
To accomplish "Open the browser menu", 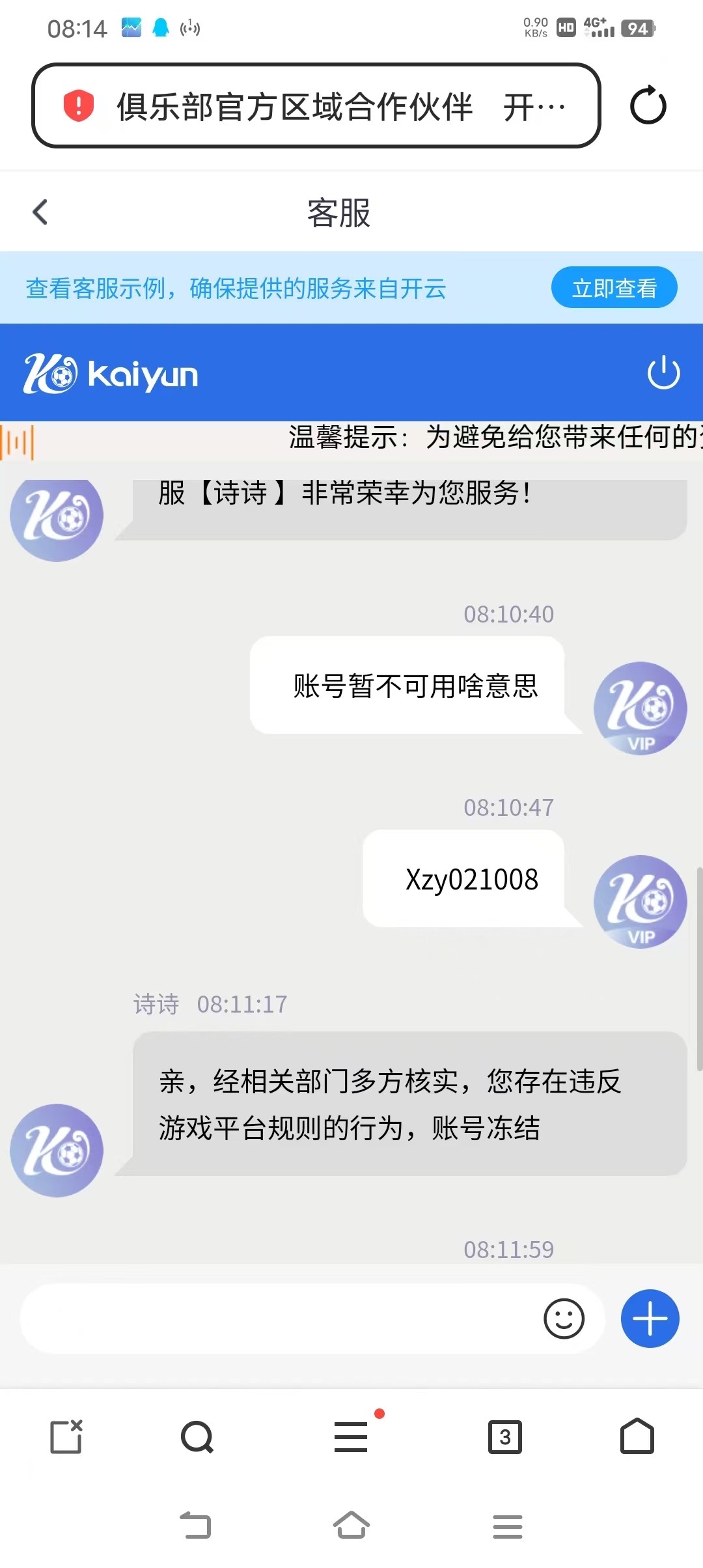I will pyautogui.click(x=351, y=1436).
